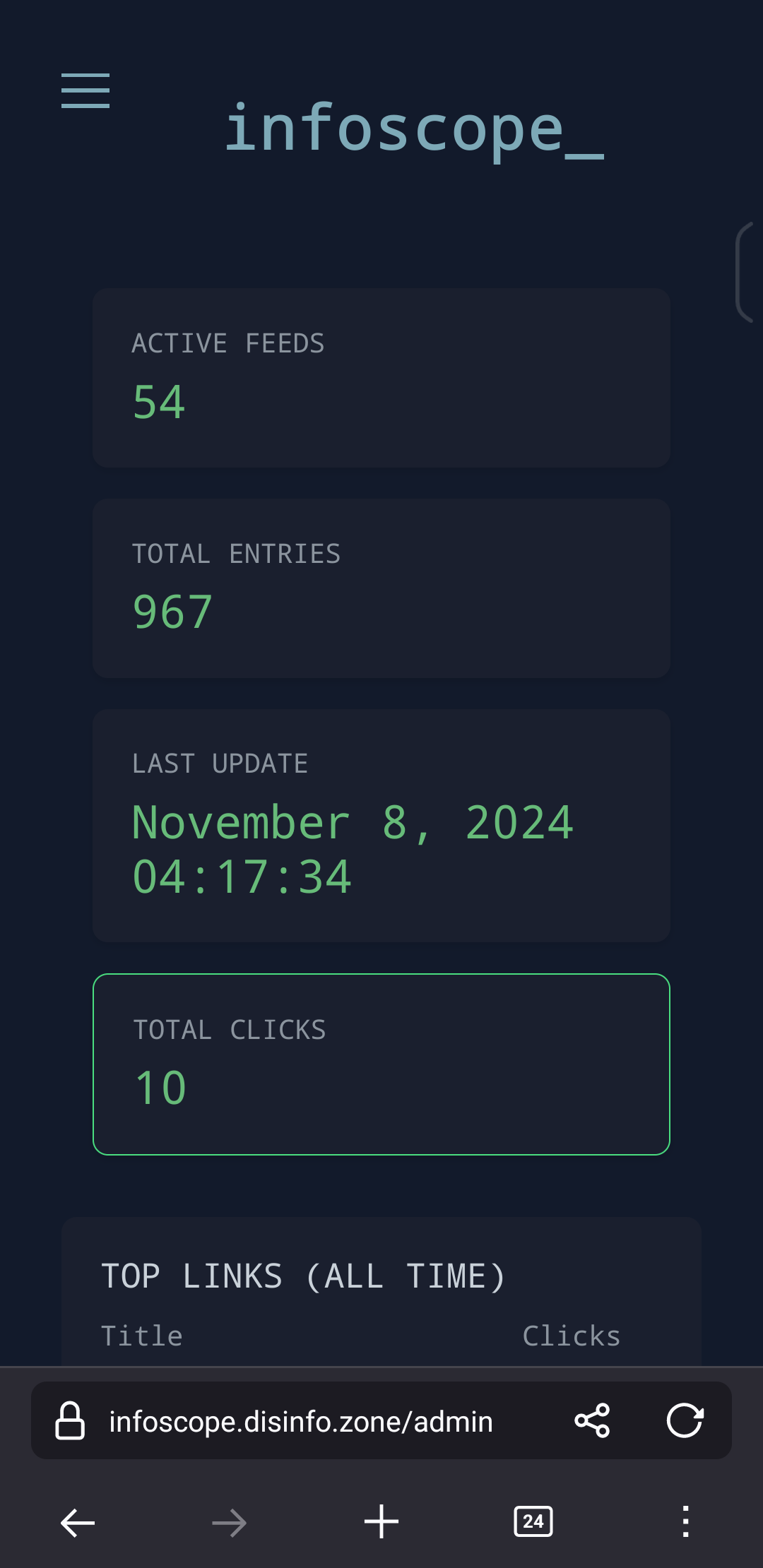The height and width of the screenshot is (1568, 763).
Task: Tap the infoscope.disinfo.zone/admin address bar
Action: tap(301, 1421)
